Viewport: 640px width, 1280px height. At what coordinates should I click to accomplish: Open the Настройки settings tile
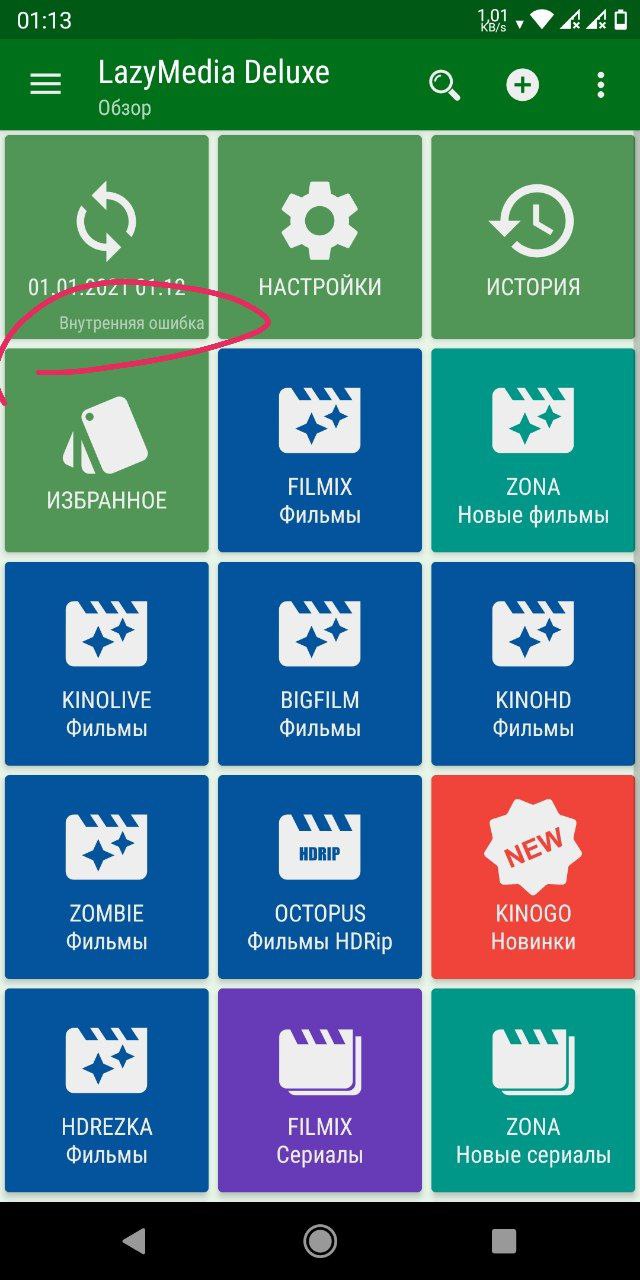coord(320,237)
